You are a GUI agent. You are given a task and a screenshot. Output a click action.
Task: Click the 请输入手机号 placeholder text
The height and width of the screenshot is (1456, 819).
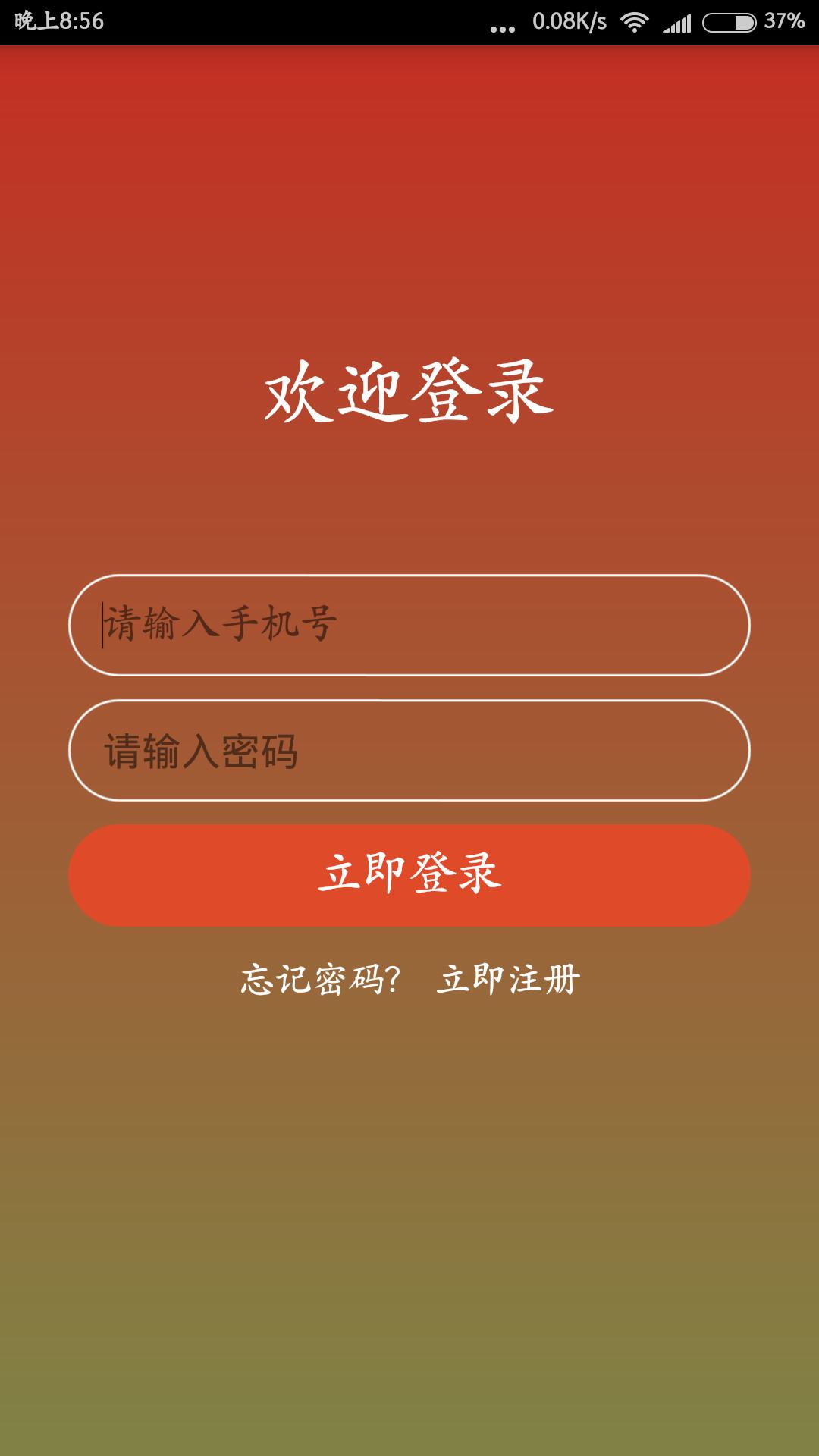click(220, 623)
